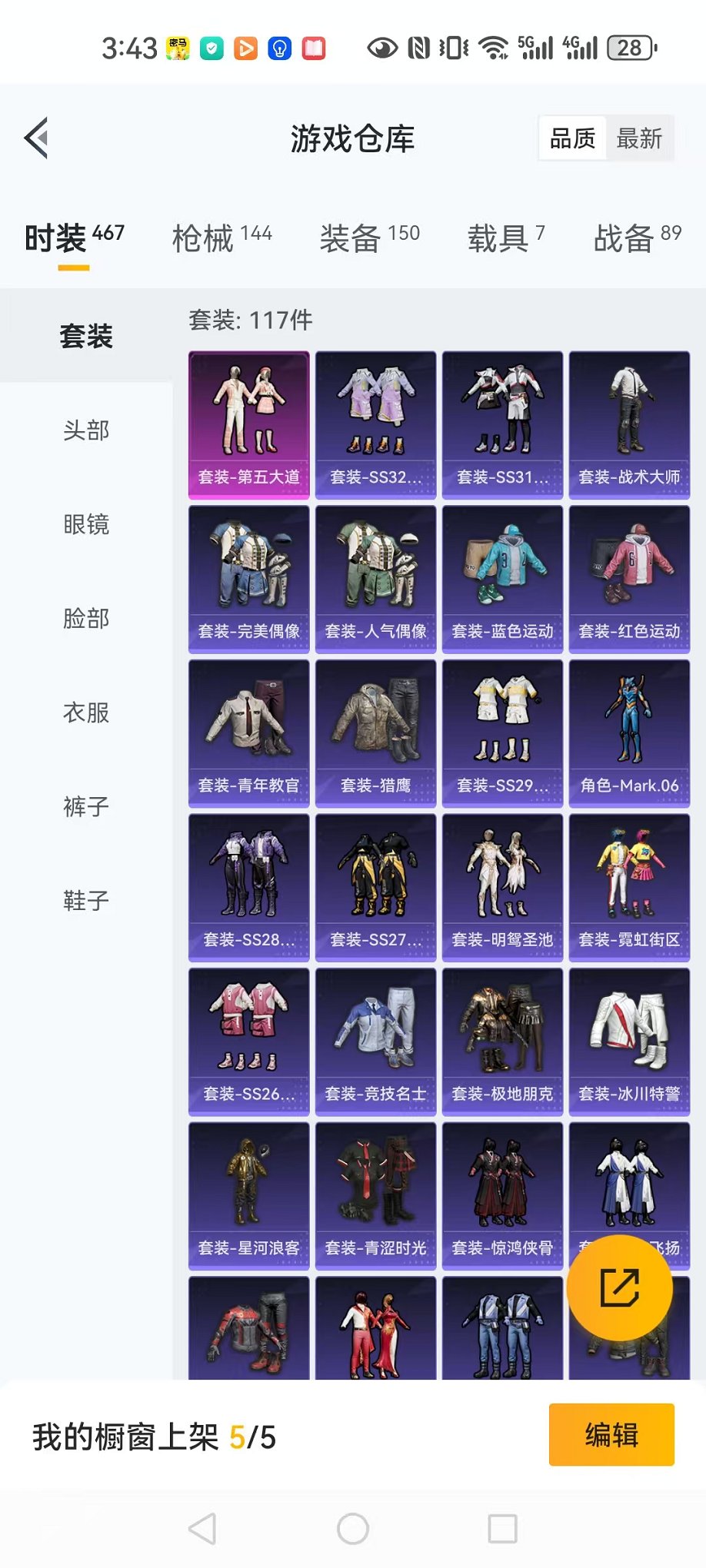Switch to the 战备 tab

(638, 238)
